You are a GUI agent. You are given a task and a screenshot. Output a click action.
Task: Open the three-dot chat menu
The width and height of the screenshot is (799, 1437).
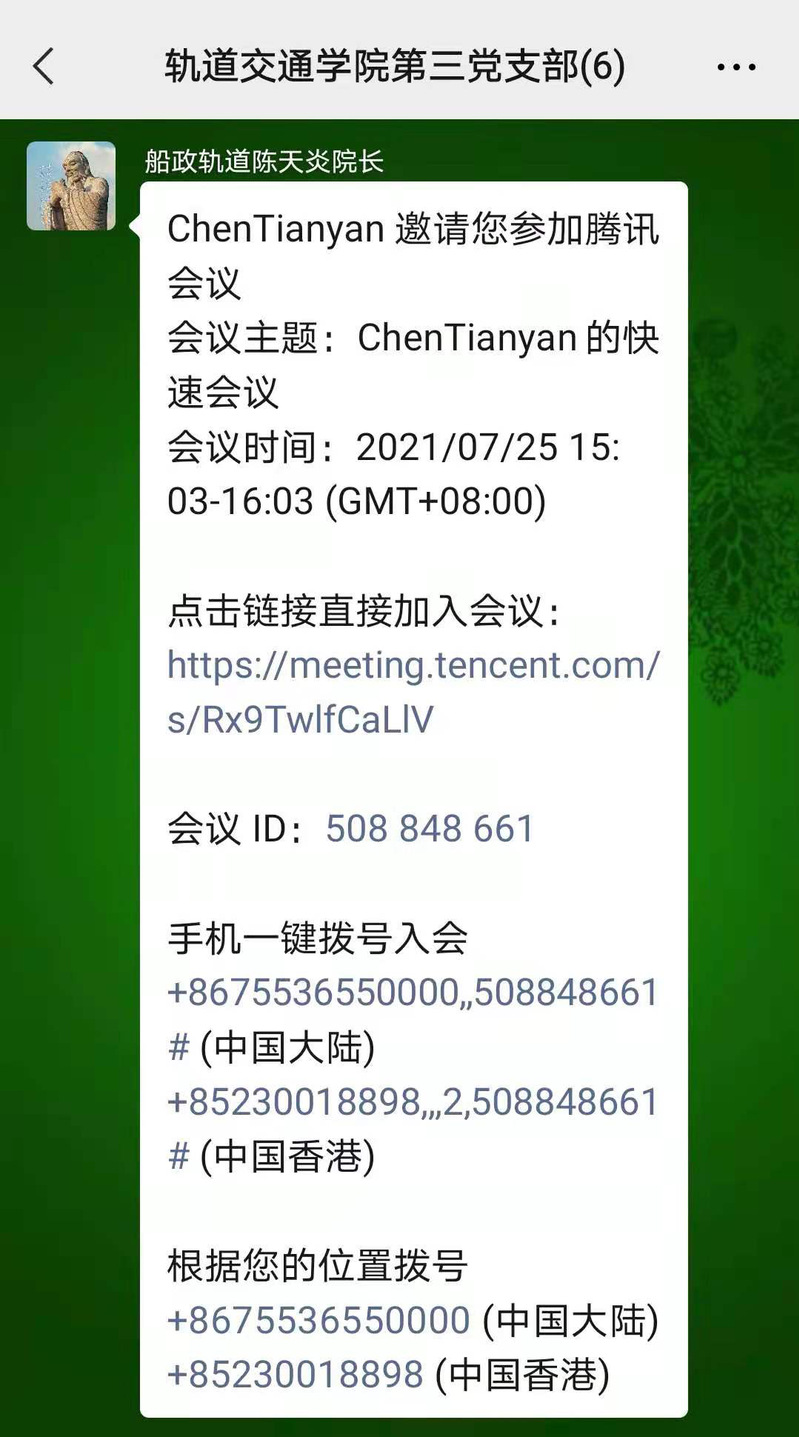[736, 67]
